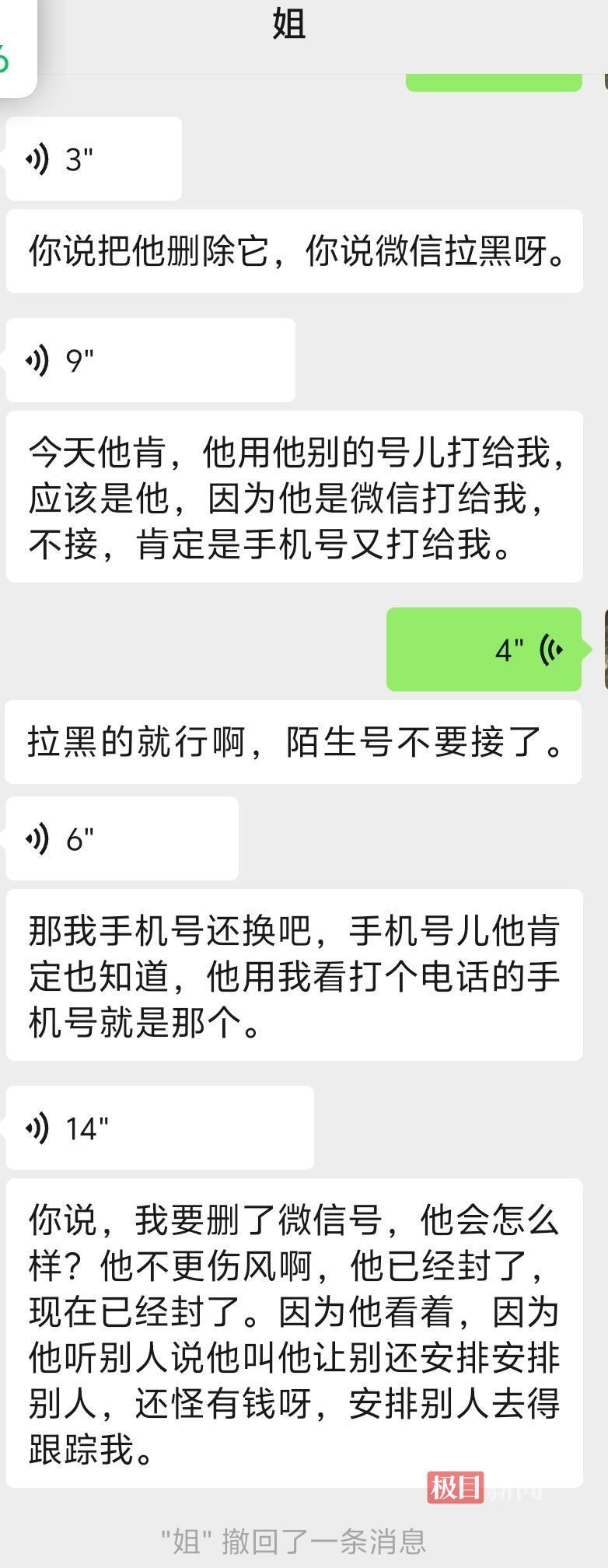The width and height of the screenshot is (608, 1568).
Task: Play the 9-second voice message
Action: pos(149,361)
